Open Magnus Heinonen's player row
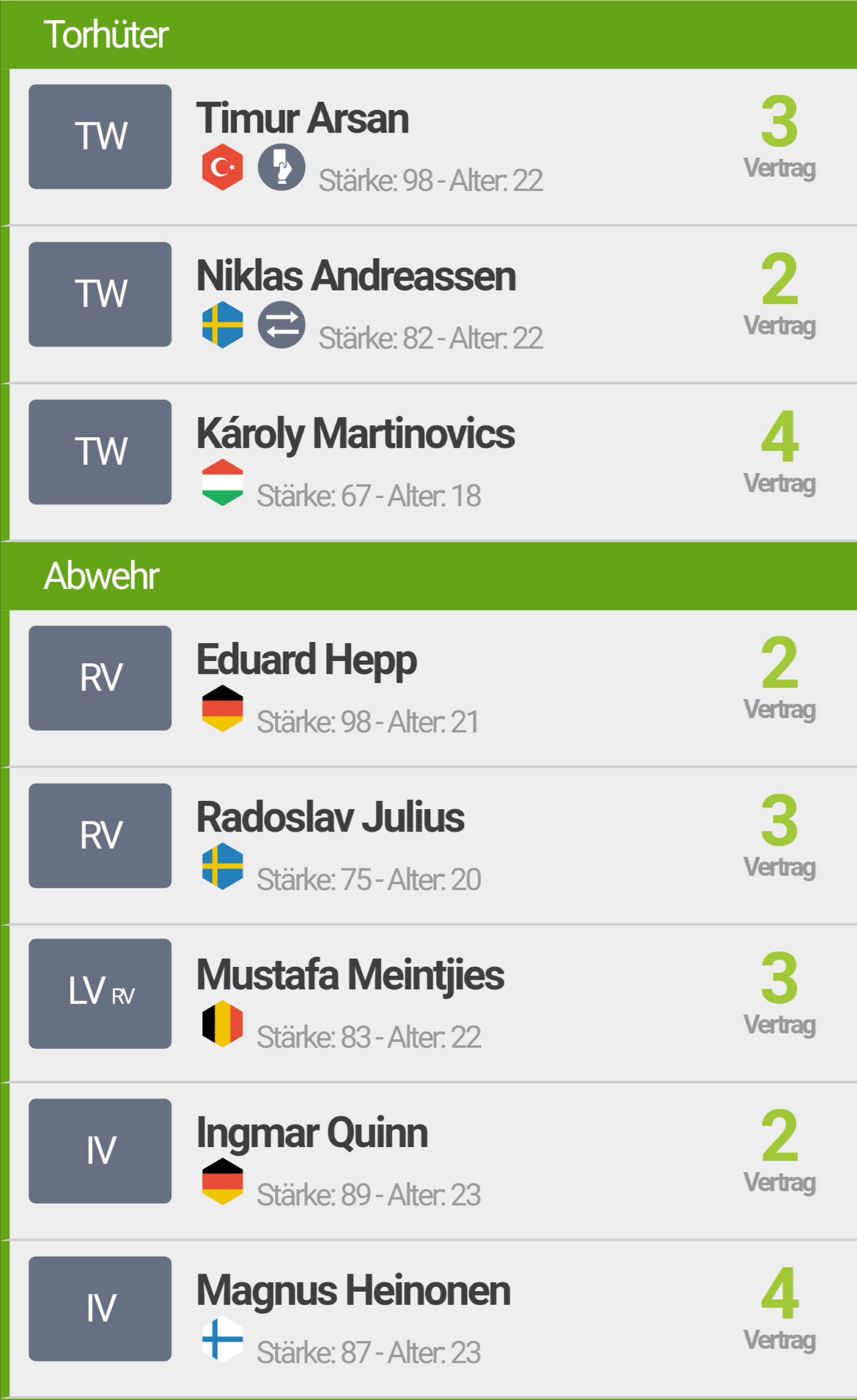The height and width of the screenshot is (1400, 857). [x=354, y=1290]
